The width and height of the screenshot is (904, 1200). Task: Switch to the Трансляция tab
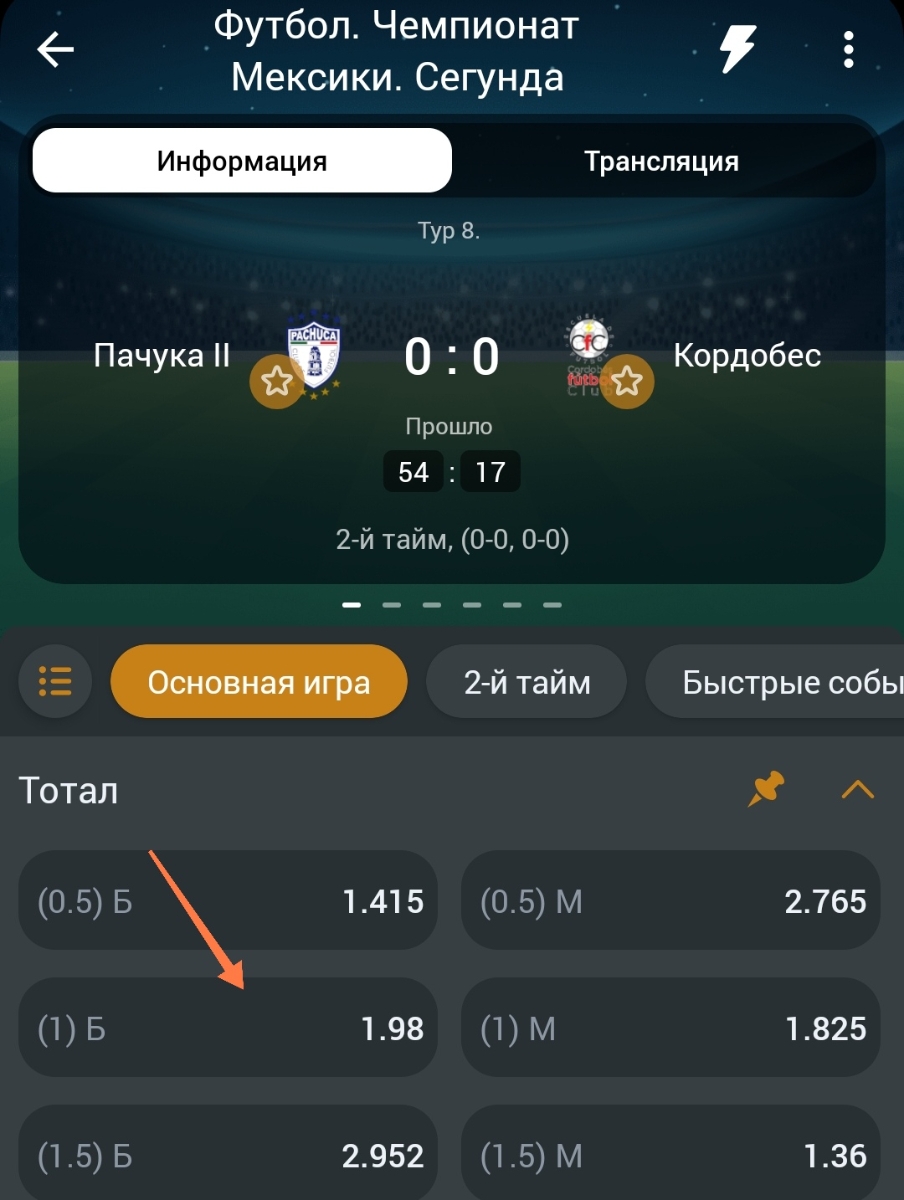661,161
